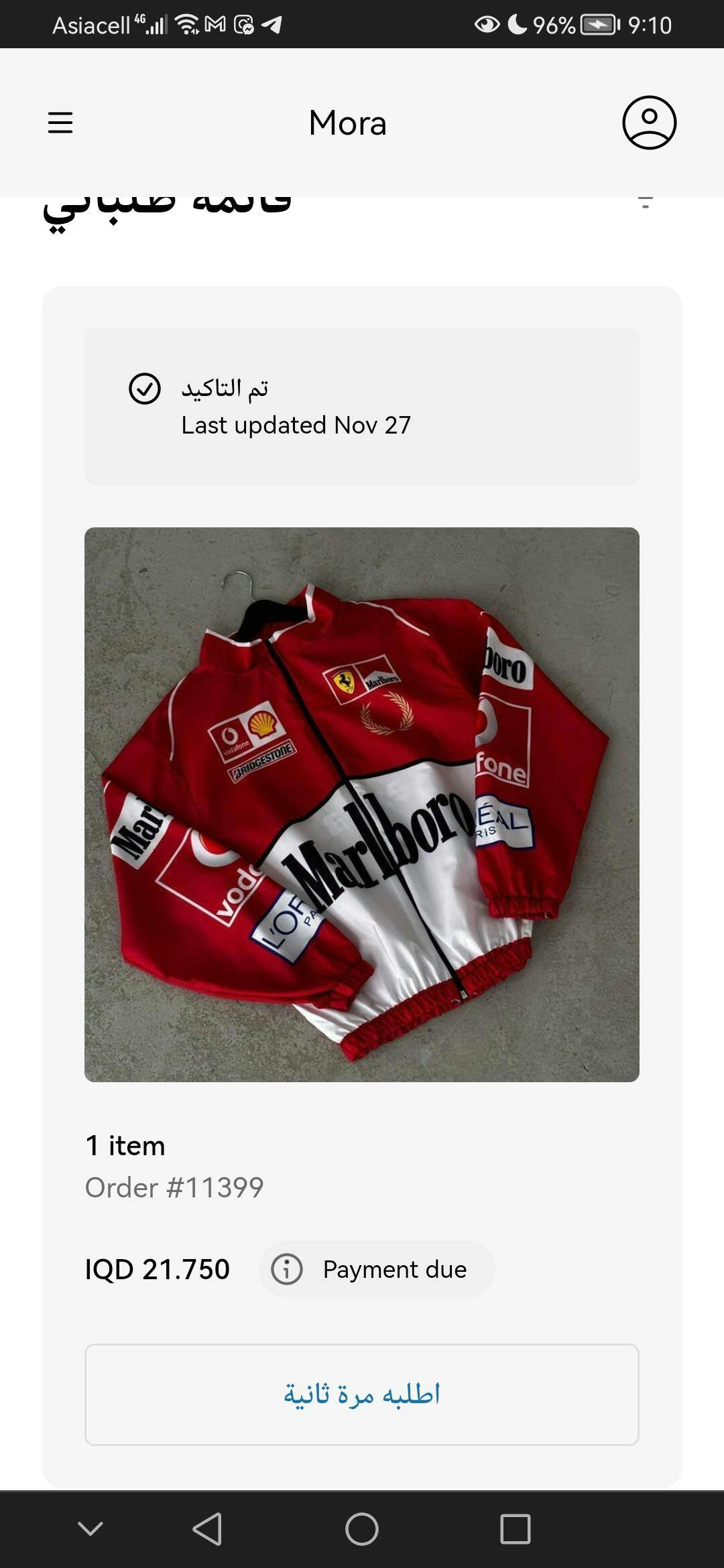The width and height of the screenshot is (724, 1568).
Task: Open the hamburger navigation menu
Action: (60, 123)
